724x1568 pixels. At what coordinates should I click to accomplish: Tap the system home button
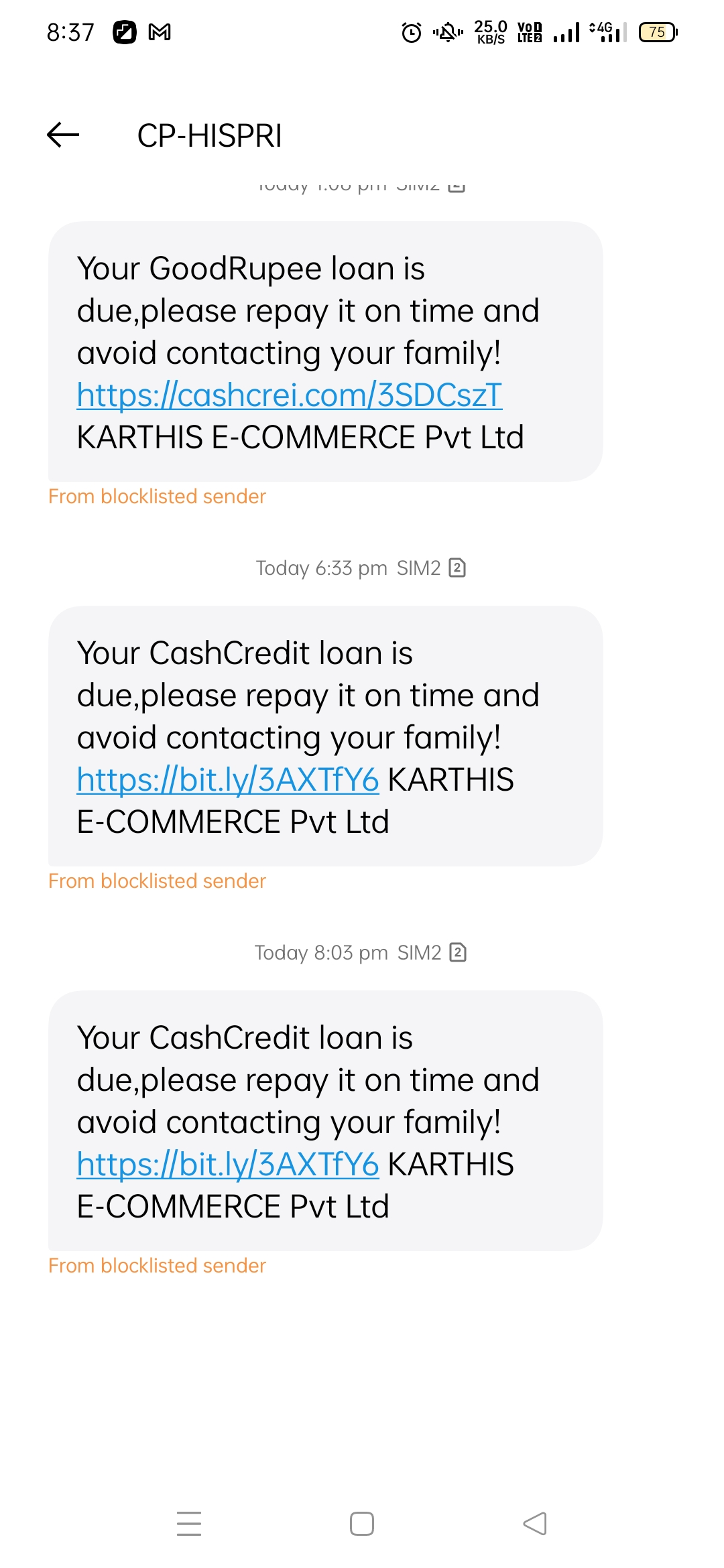(x=362, y=1523)
